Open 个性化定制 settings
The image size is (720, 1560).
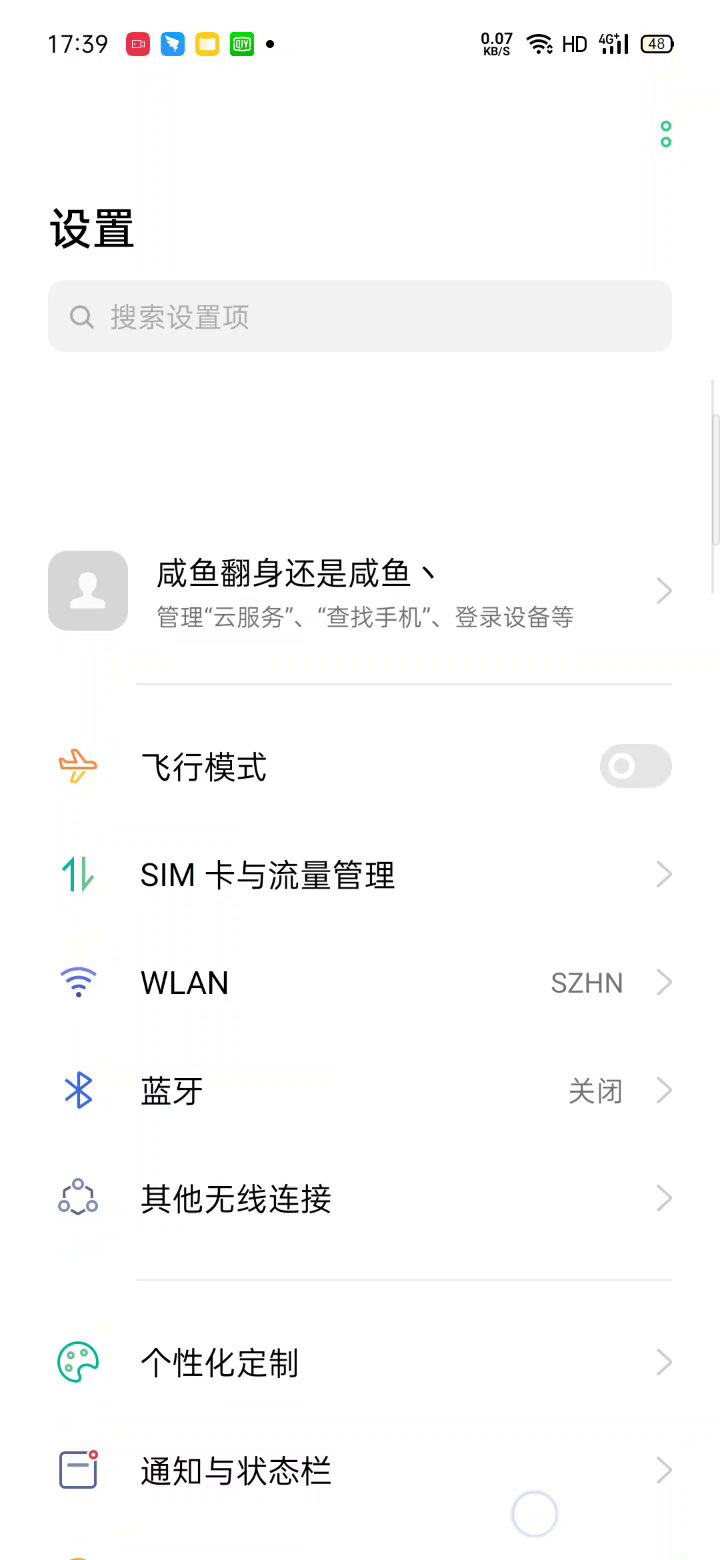[360, 1363]
